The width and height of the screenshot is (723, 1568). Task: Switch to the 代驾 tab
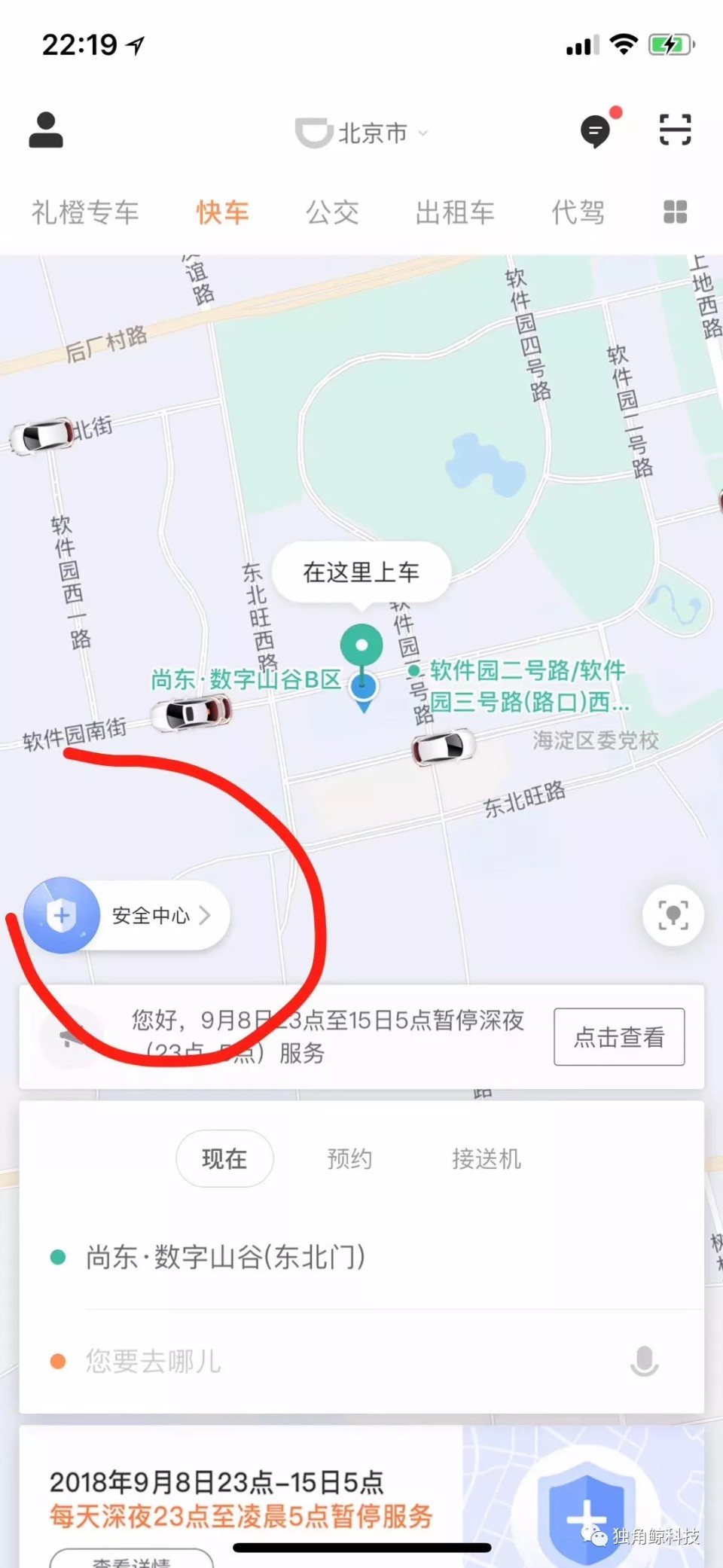(578, 212)
